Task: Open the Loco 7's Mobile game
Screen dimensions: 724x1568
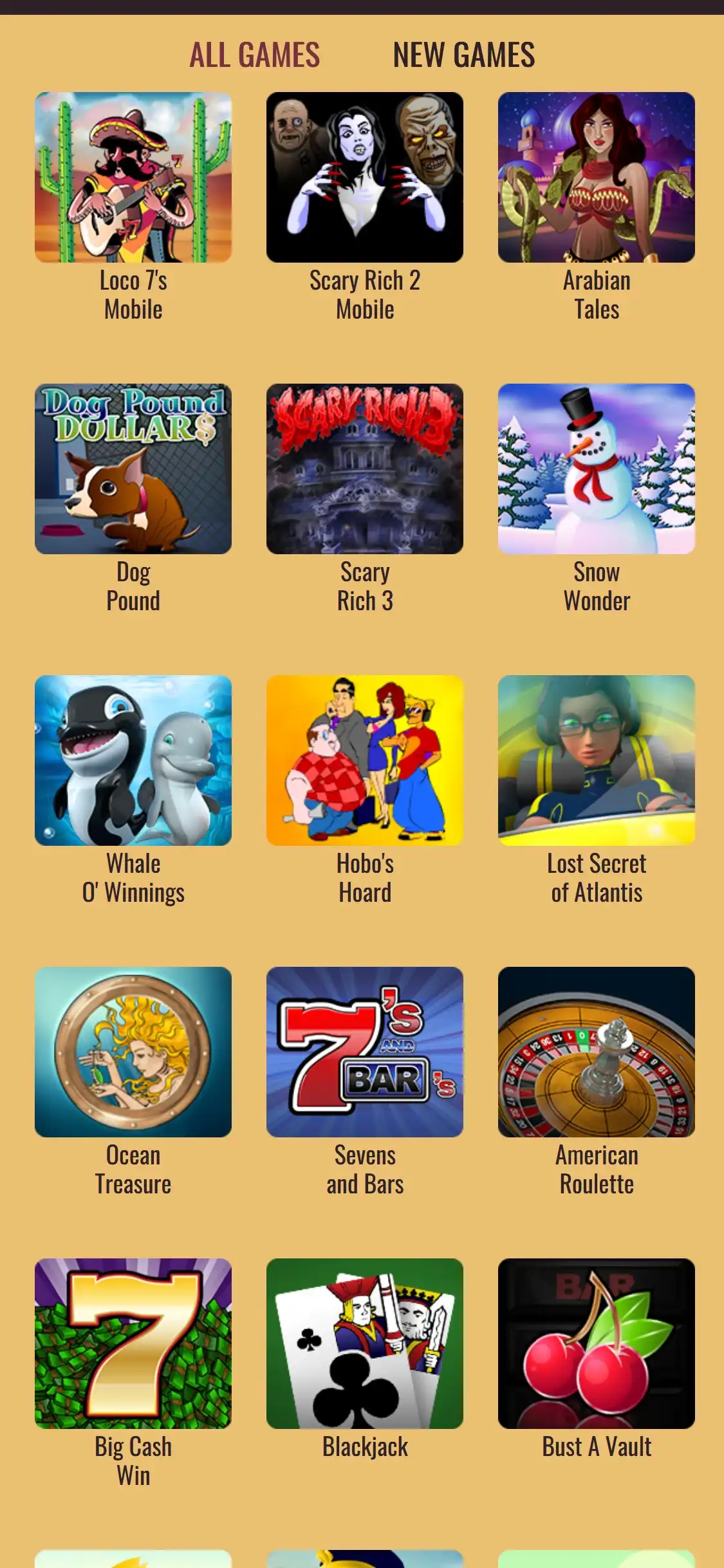Action: click(133, 177)
